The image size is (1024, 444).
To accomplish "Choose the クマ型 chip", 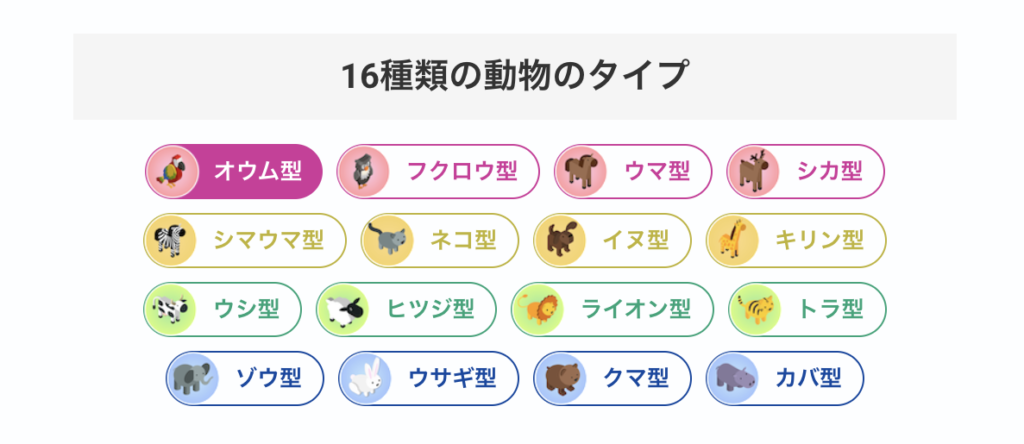I will coord(613,378).
